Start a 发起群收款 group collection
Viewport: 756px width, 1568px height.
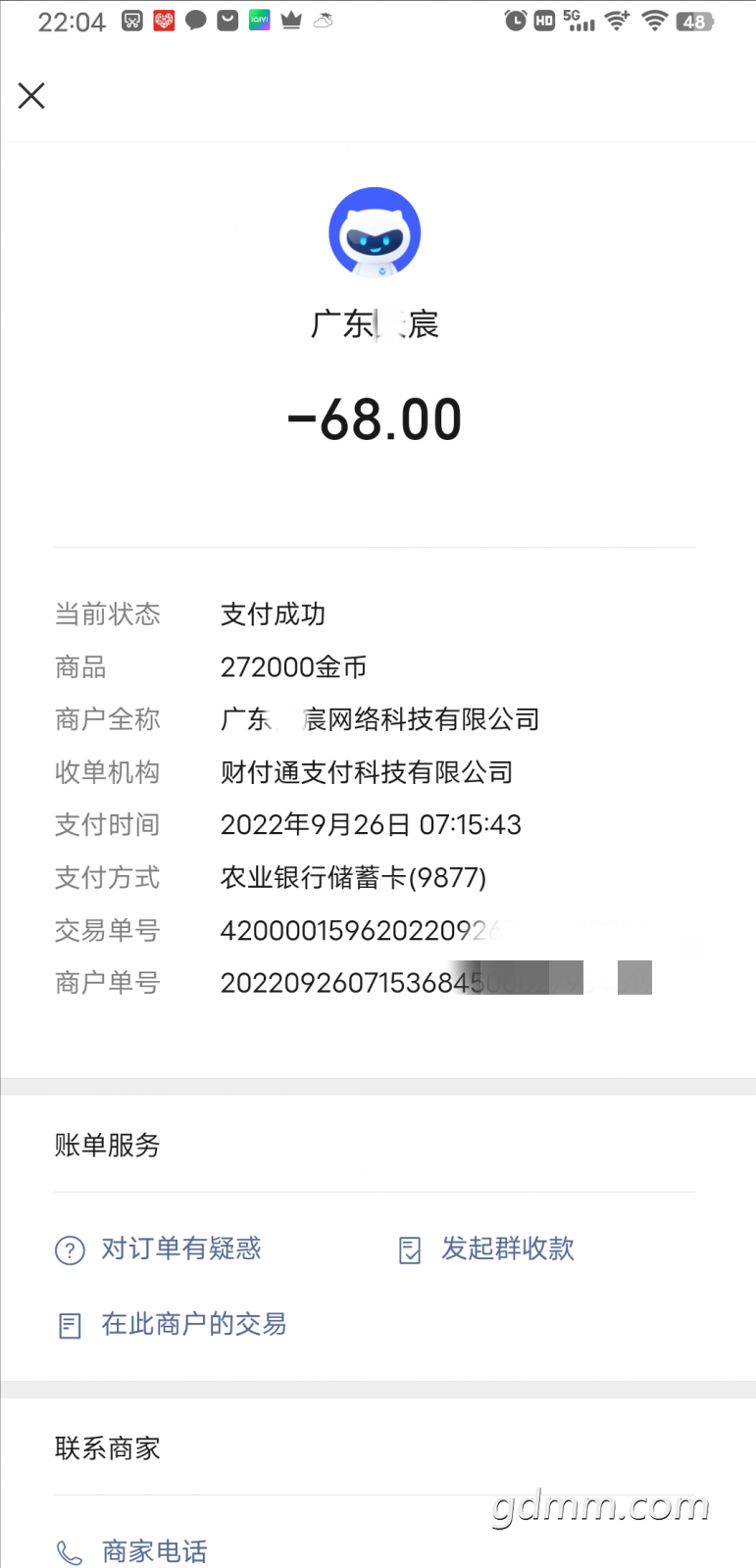pos(507,1249)
